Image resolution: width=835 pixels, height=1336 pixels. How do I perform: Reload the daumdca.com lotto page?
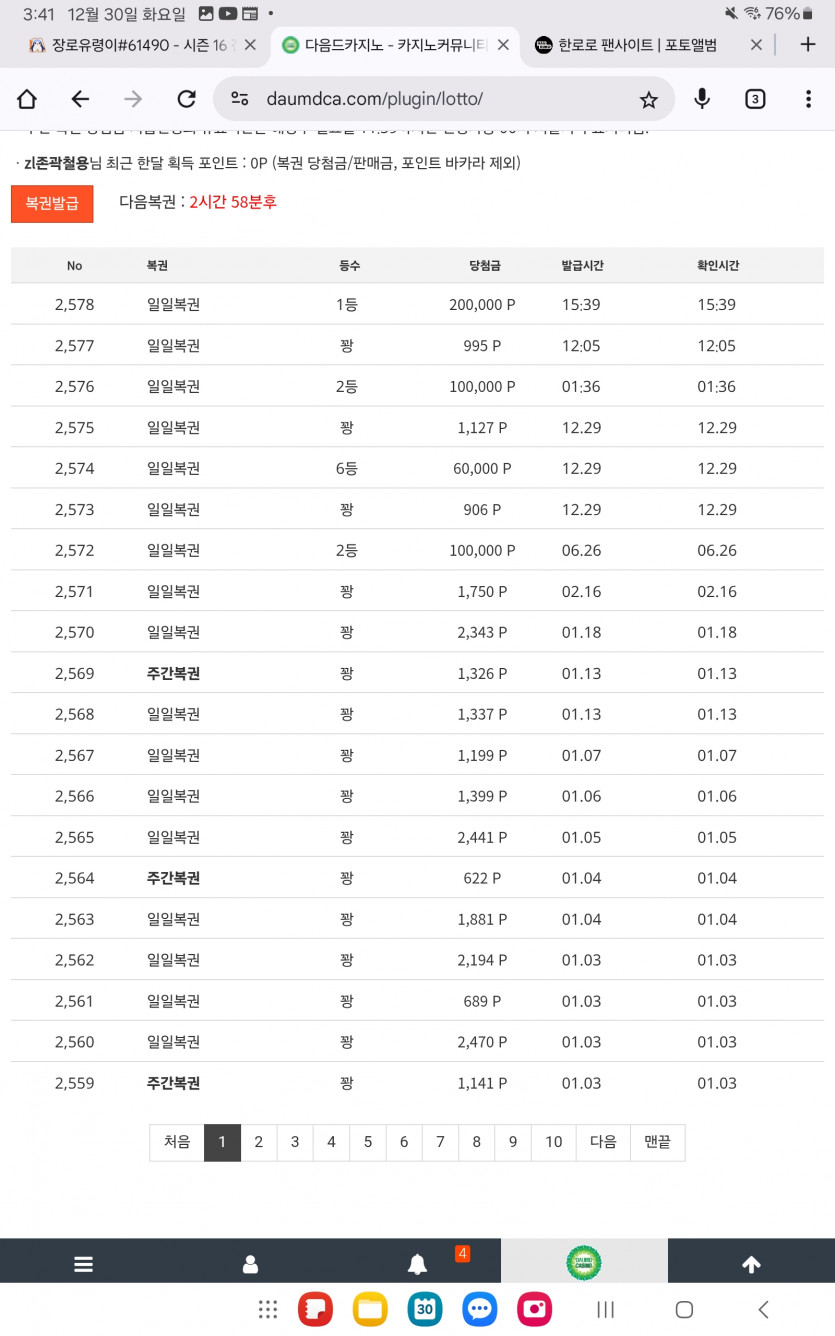tap(186, 99)
